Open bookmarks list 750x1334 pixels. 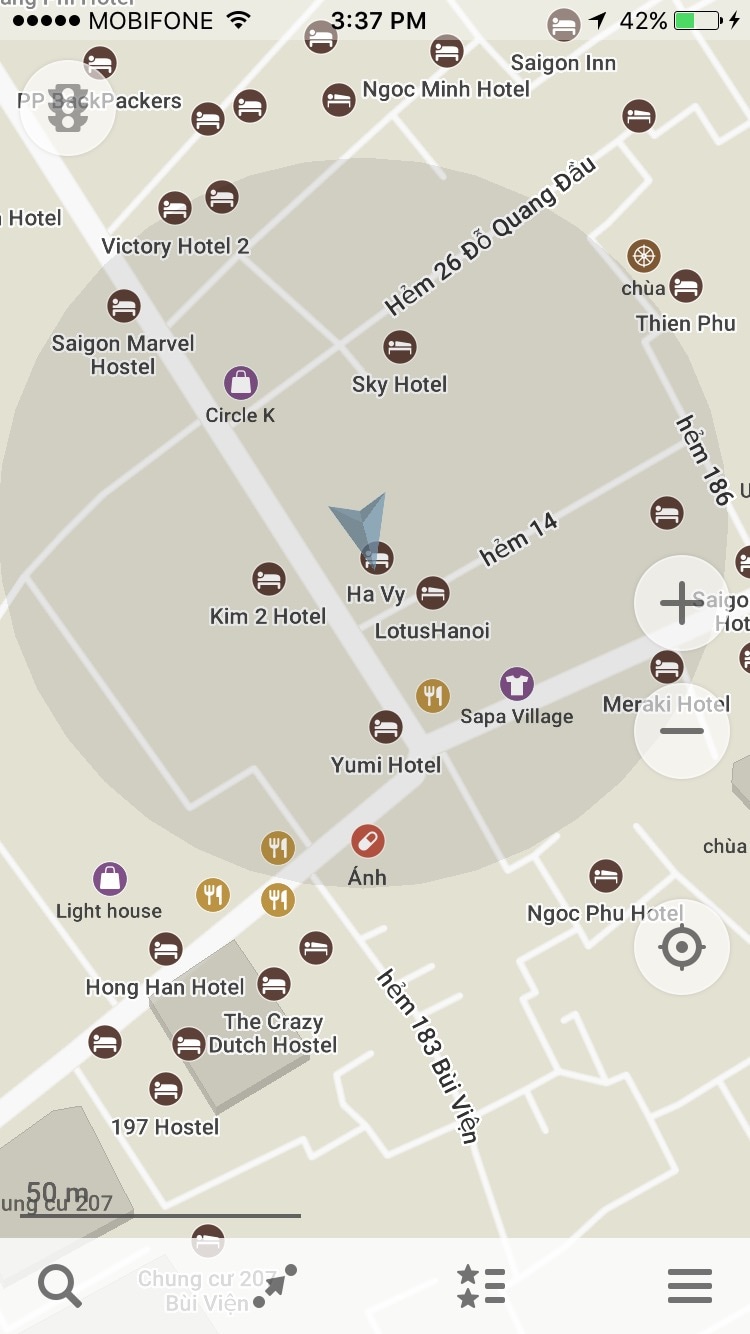(x=481, y=1286)
